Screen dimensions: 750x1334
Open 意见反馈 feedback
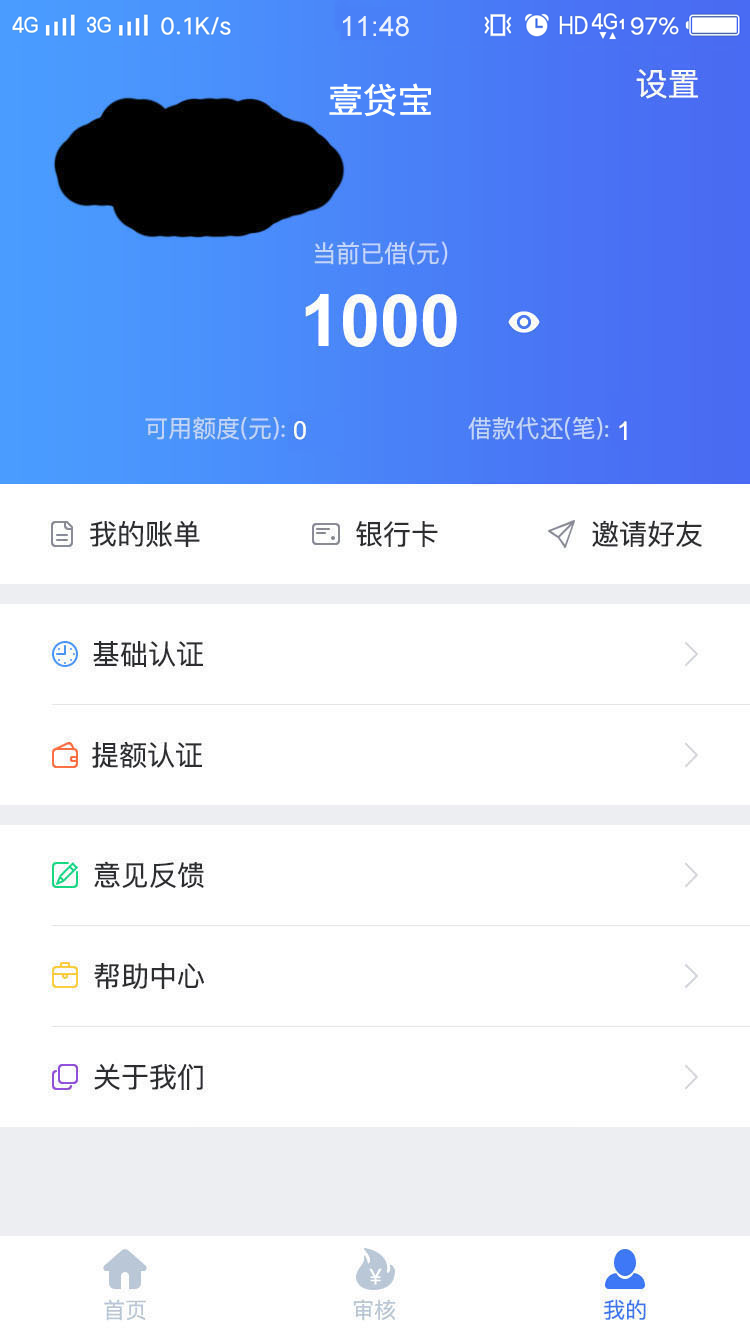point(375,875)
